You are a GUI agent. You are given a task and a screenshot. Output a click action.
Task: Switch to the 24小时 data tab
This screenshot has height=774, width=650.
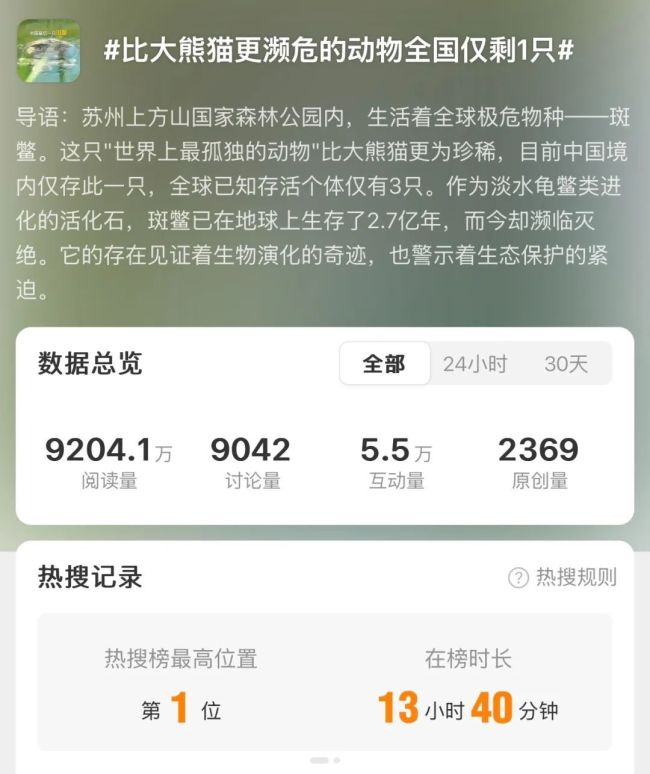(475, 364)
